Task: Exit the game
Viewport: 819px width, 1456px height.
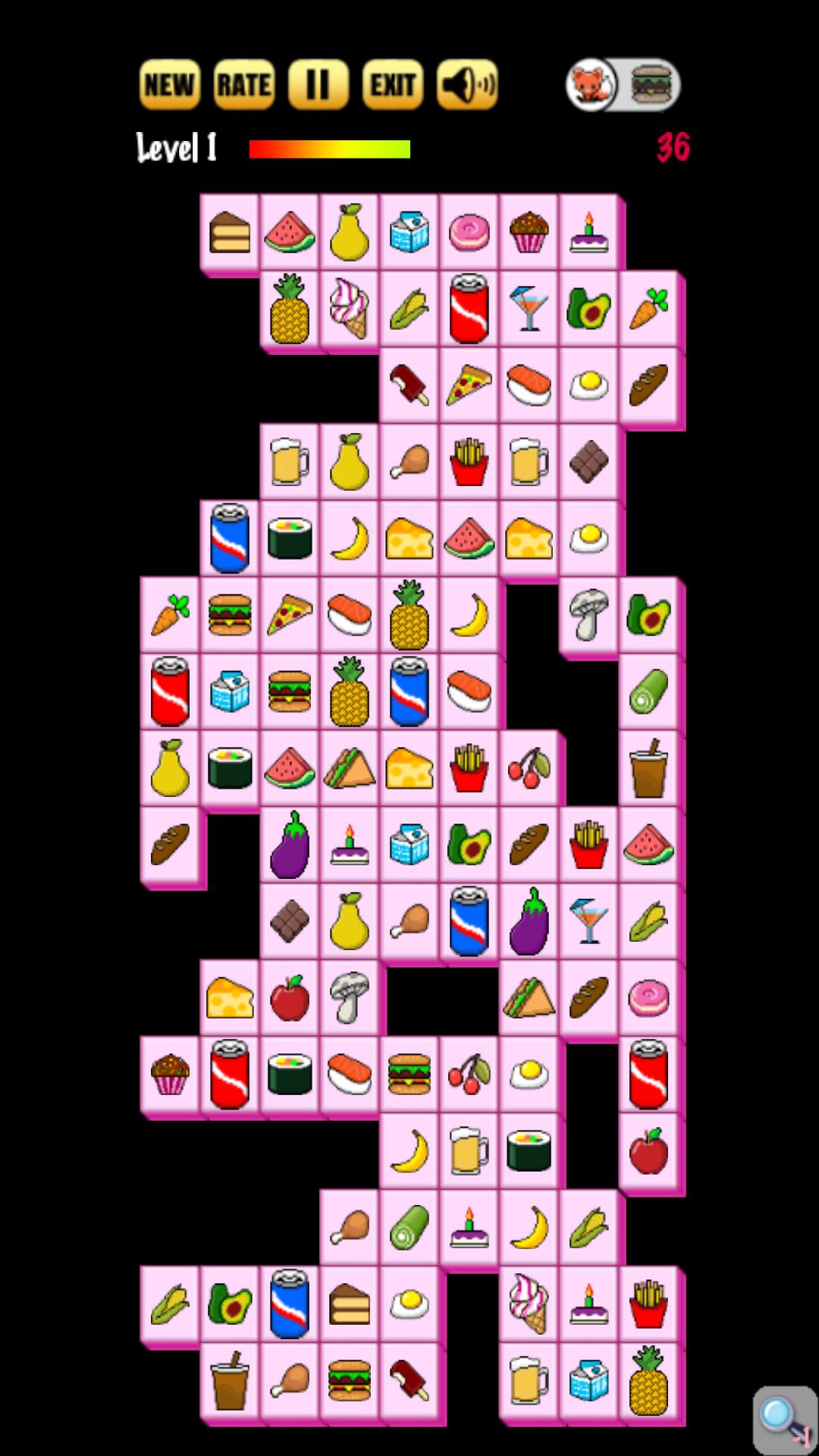Action: (392, 84)
